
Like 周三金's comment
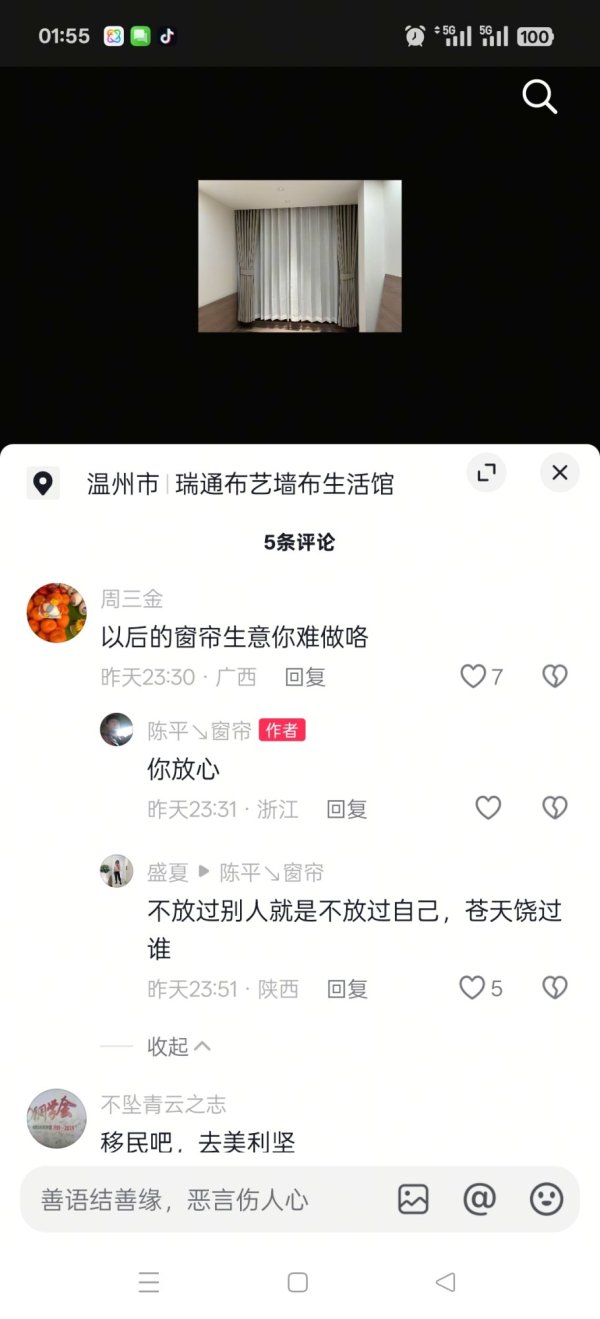(x=473, y=677)
